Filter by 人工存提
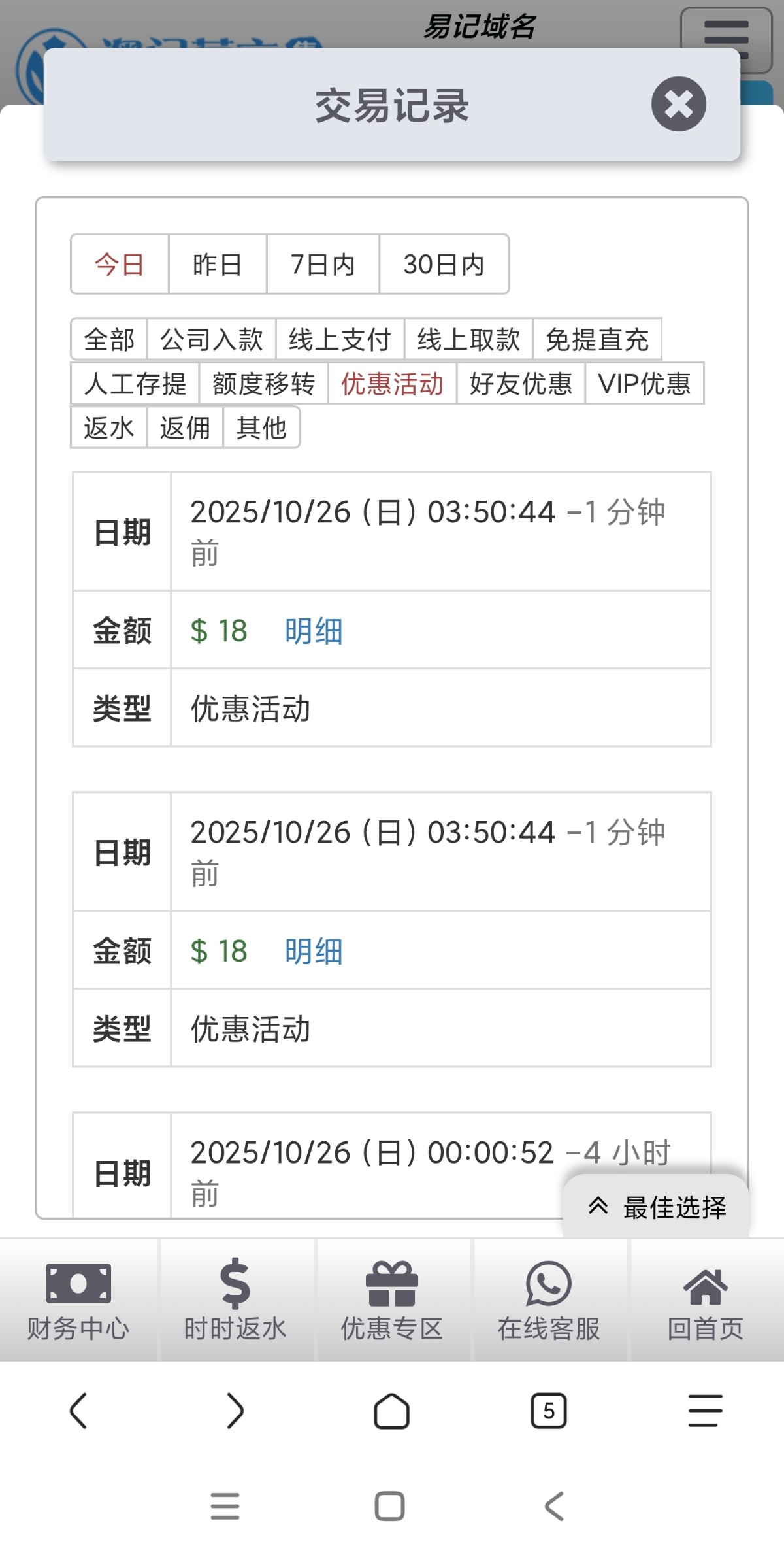The width and height of the screenshot is (784, 1557). point(135,384)
